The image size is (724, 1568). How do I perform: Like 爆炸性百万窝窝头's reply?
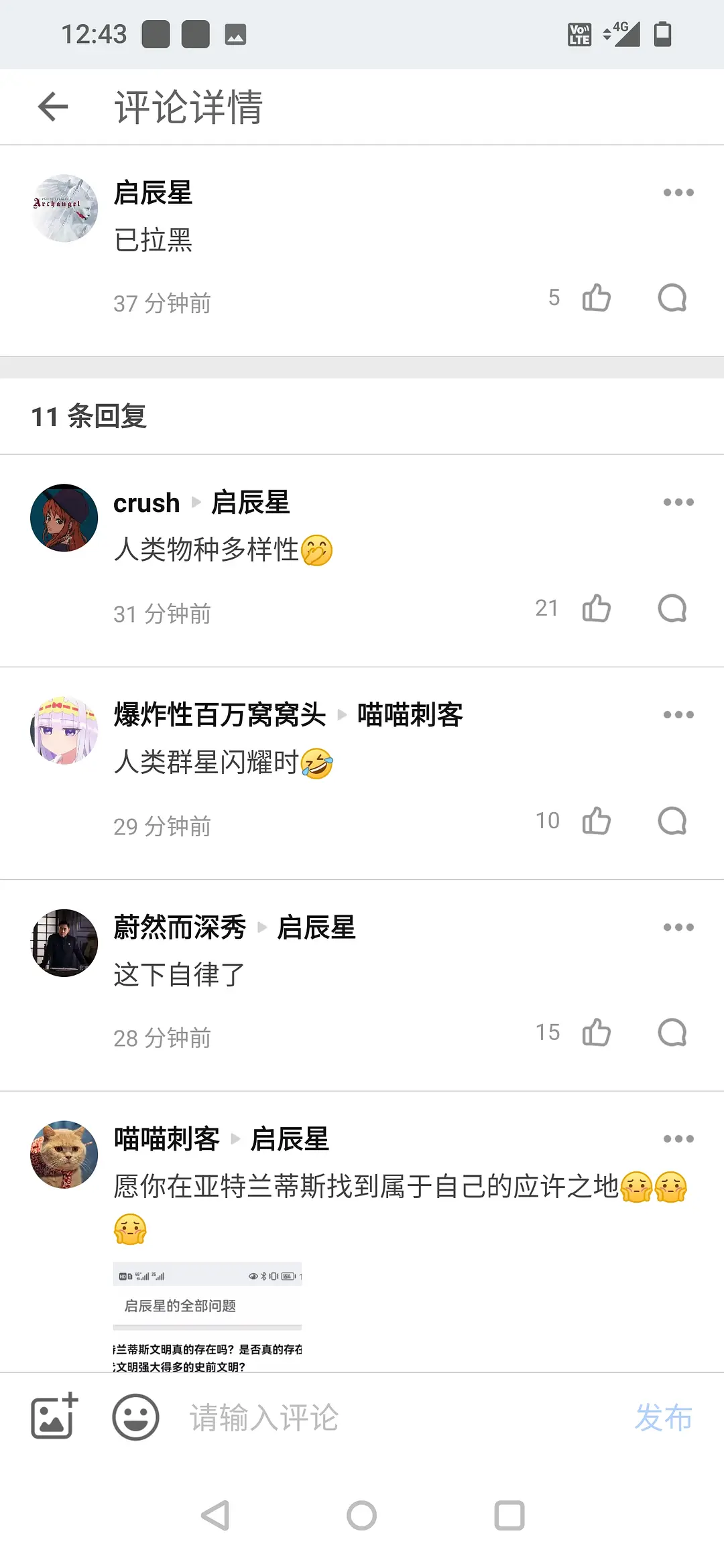coord(595,820)
